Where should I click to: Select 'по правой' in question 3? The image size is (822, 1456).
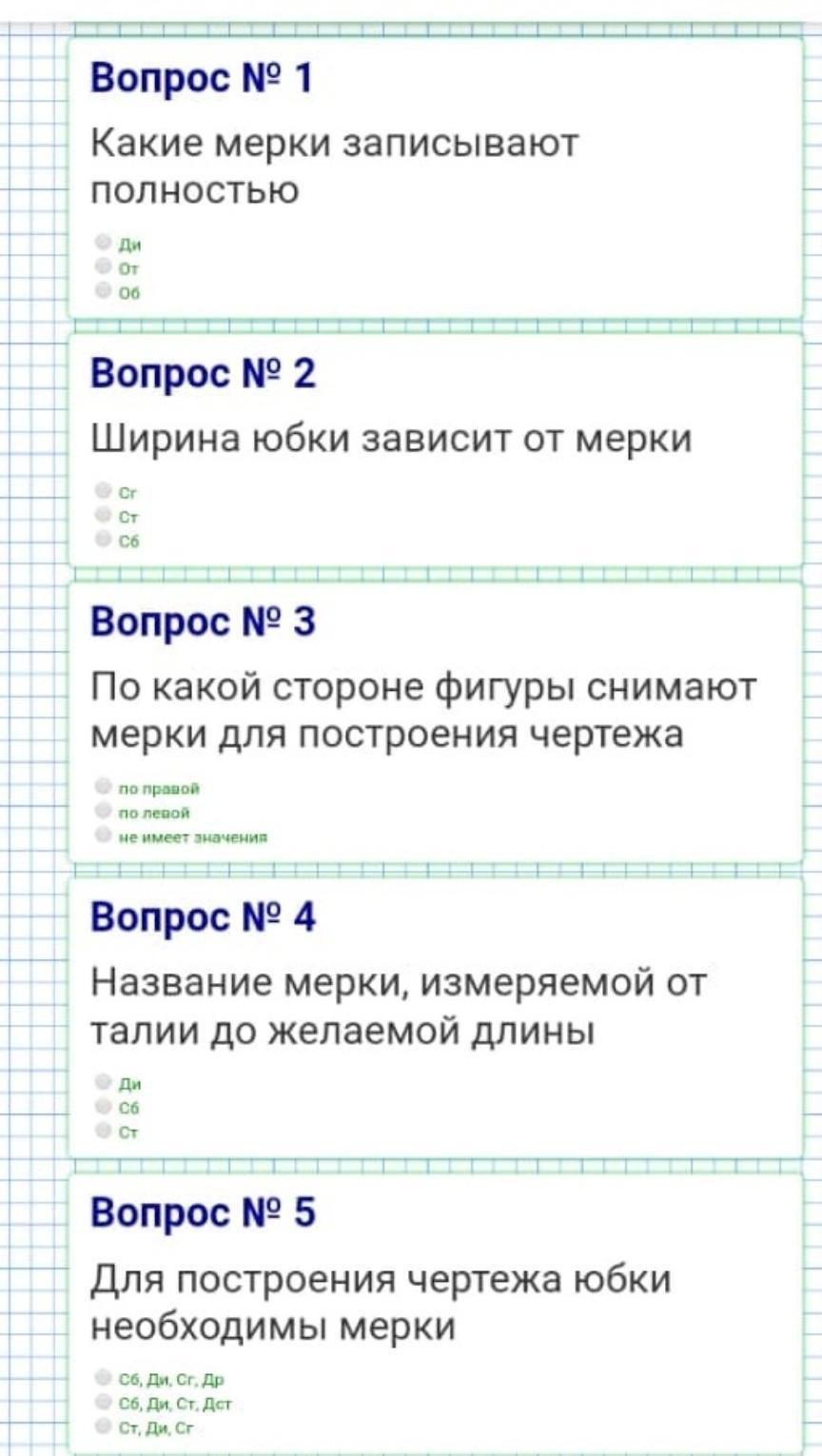(104, 786)
